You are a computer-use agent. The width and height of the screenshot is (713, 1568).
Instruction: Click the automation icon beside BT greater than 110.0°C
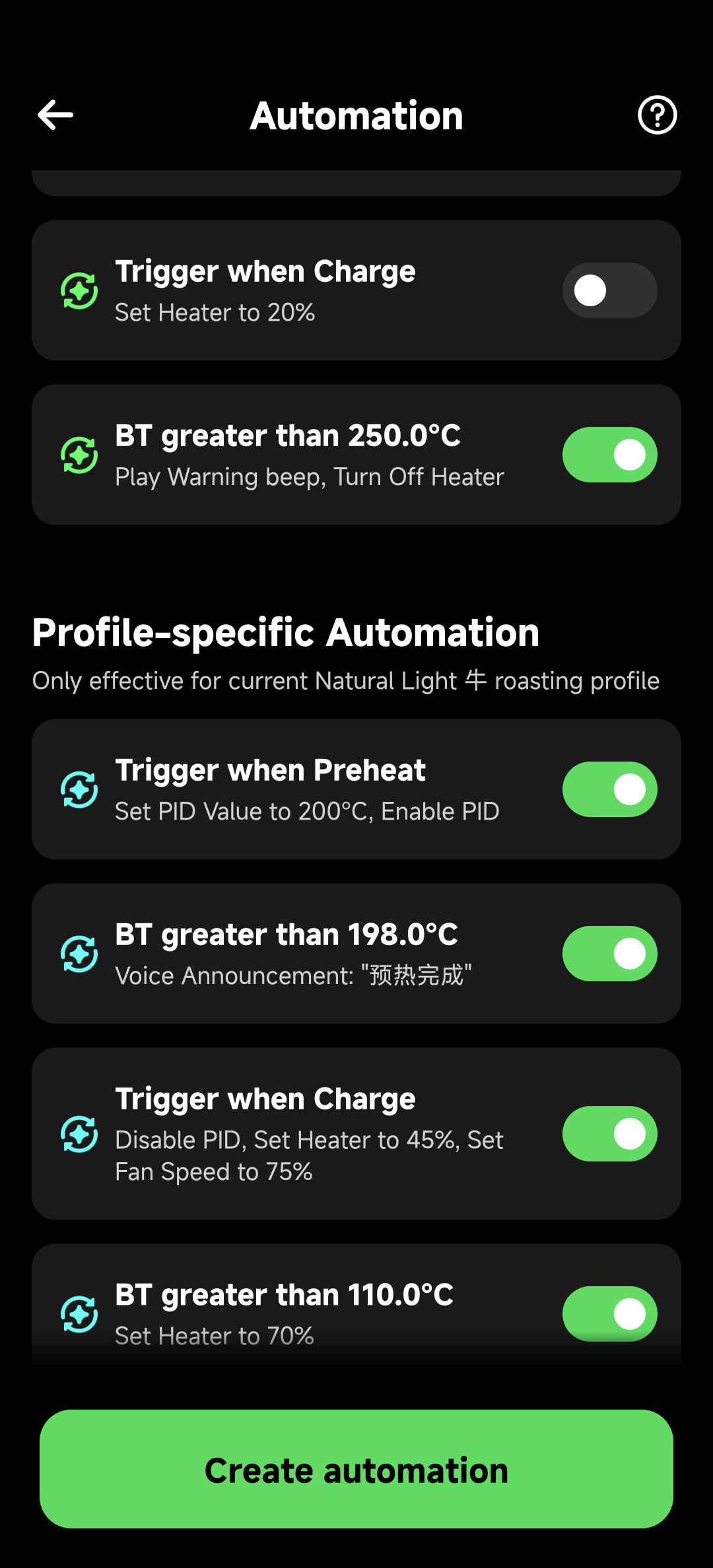point(79,1313)
